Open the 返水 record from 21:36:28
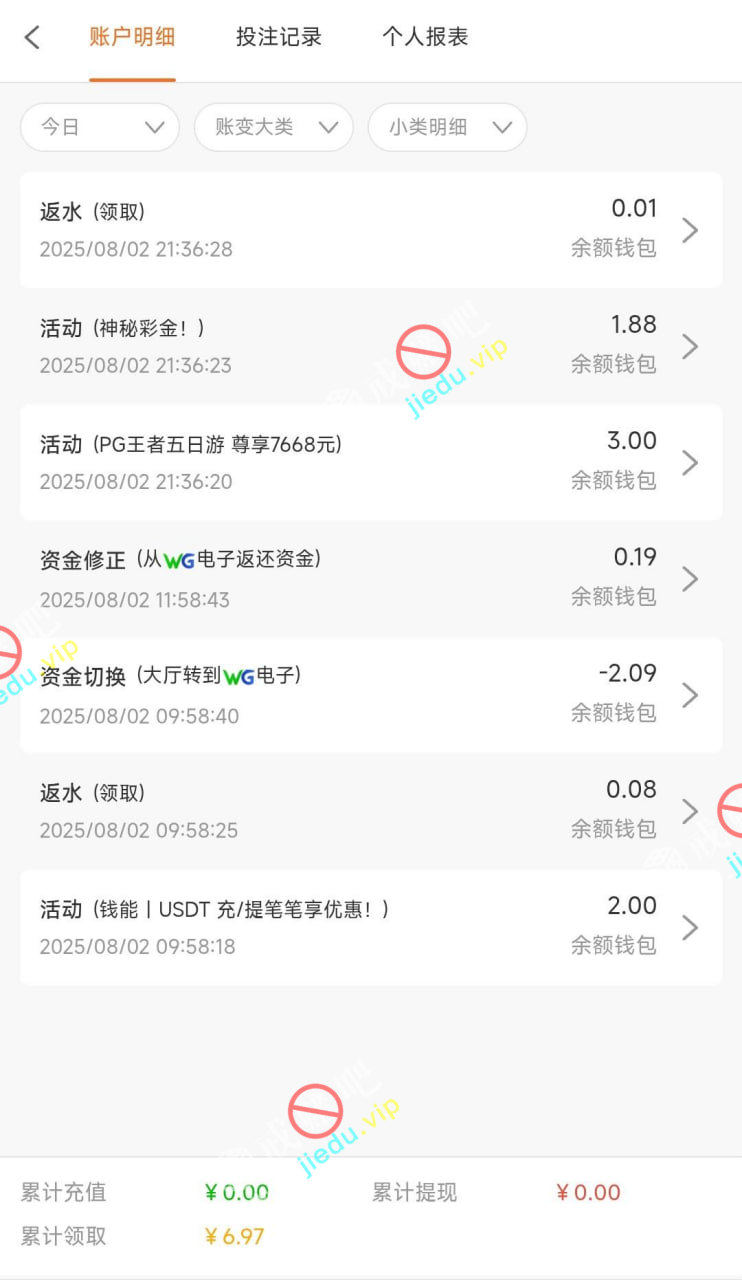The image size is (742, 1280). click(x=370, y=230)
